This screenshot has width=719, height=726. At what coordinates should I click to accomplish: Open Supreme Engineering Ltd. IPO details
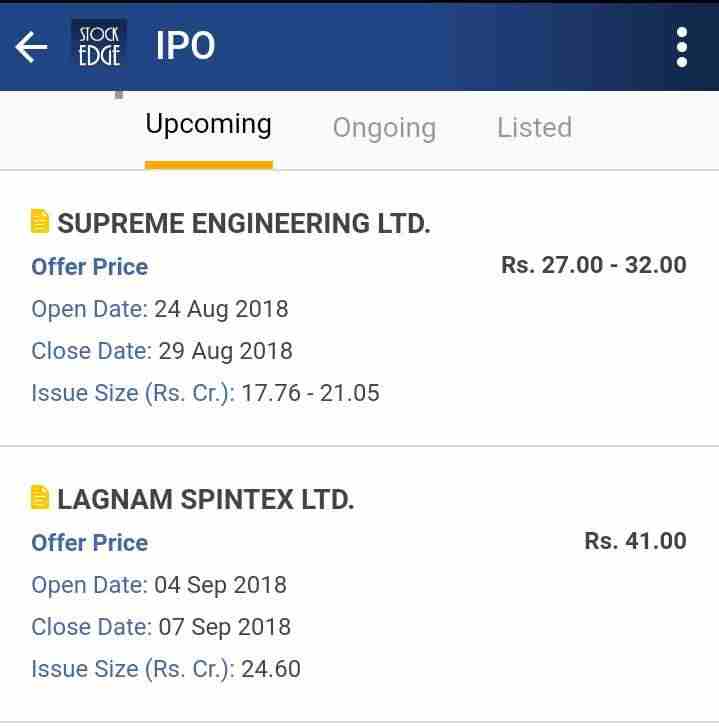[243, 224]
